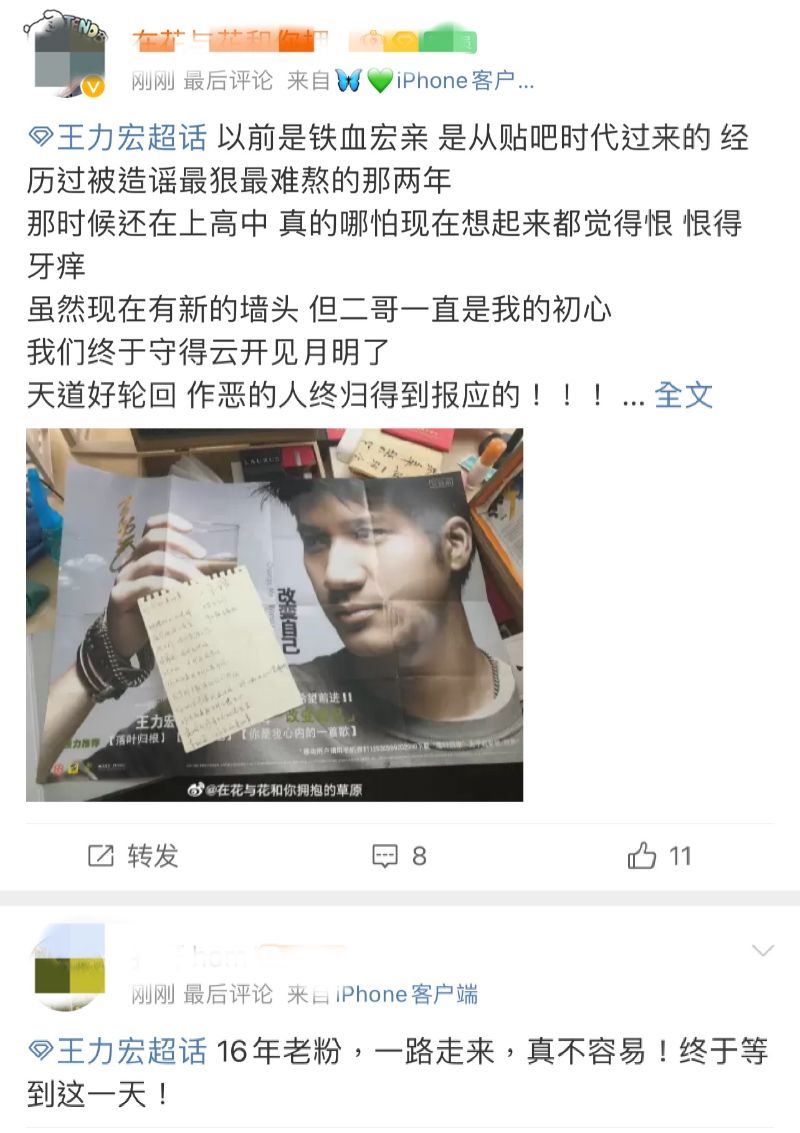Open 王力宏超话 link in the 16年老粉 post
This screenshot has width=800, height=1133.
tap(118, 1051)
